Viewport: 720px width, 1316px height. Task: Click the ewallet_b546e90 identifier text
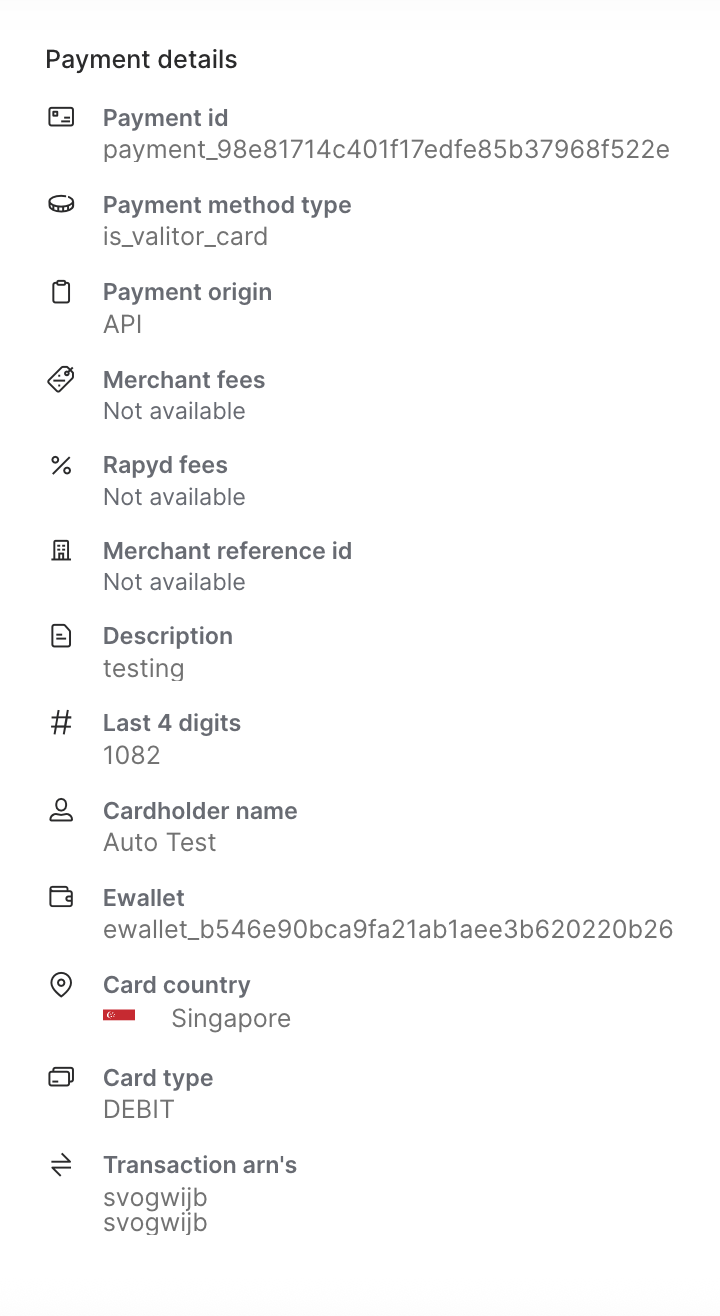tap(388, 929)
